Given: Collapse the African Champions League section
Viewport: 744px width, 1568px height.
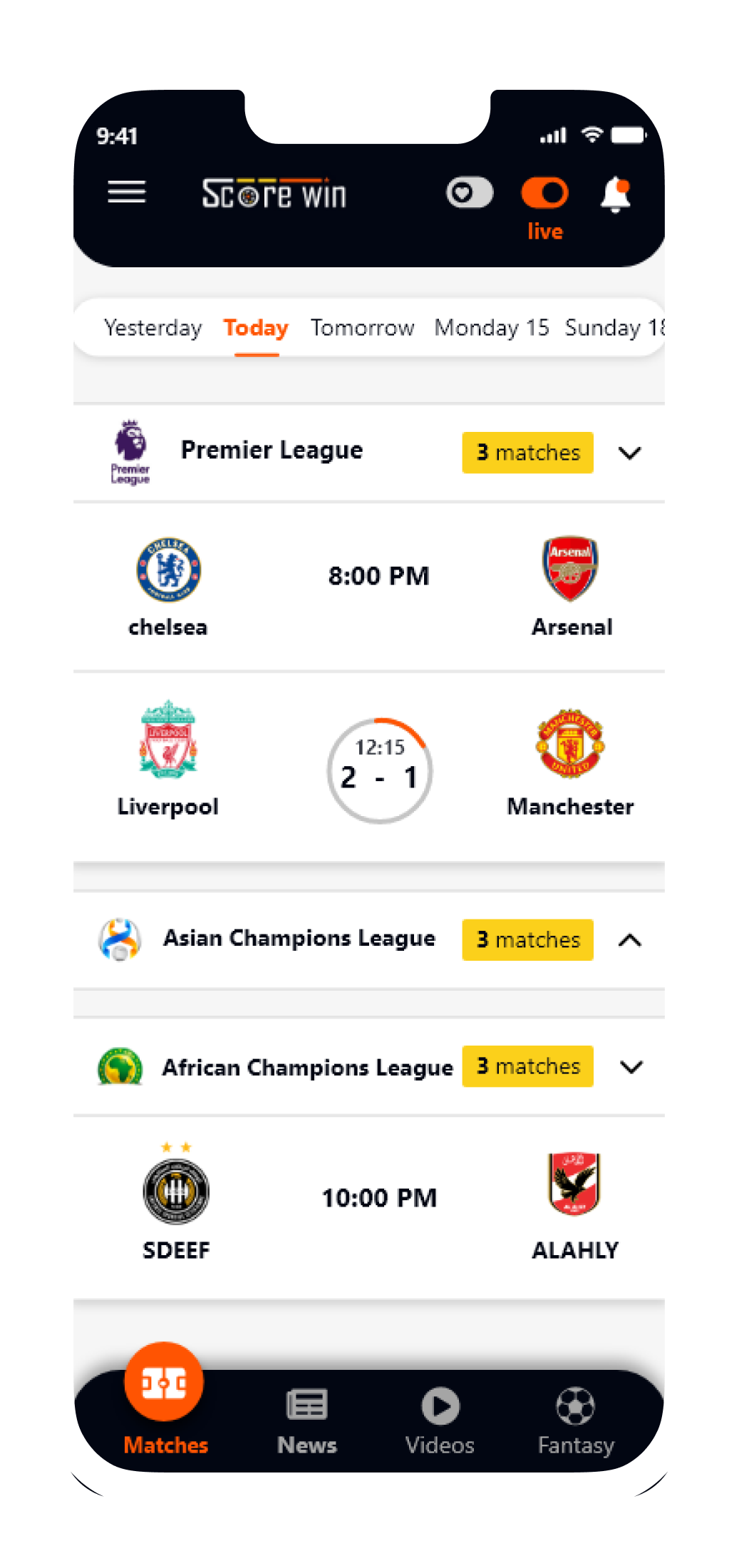Looking at the screenshot, I should click(x=631, y=1067).
